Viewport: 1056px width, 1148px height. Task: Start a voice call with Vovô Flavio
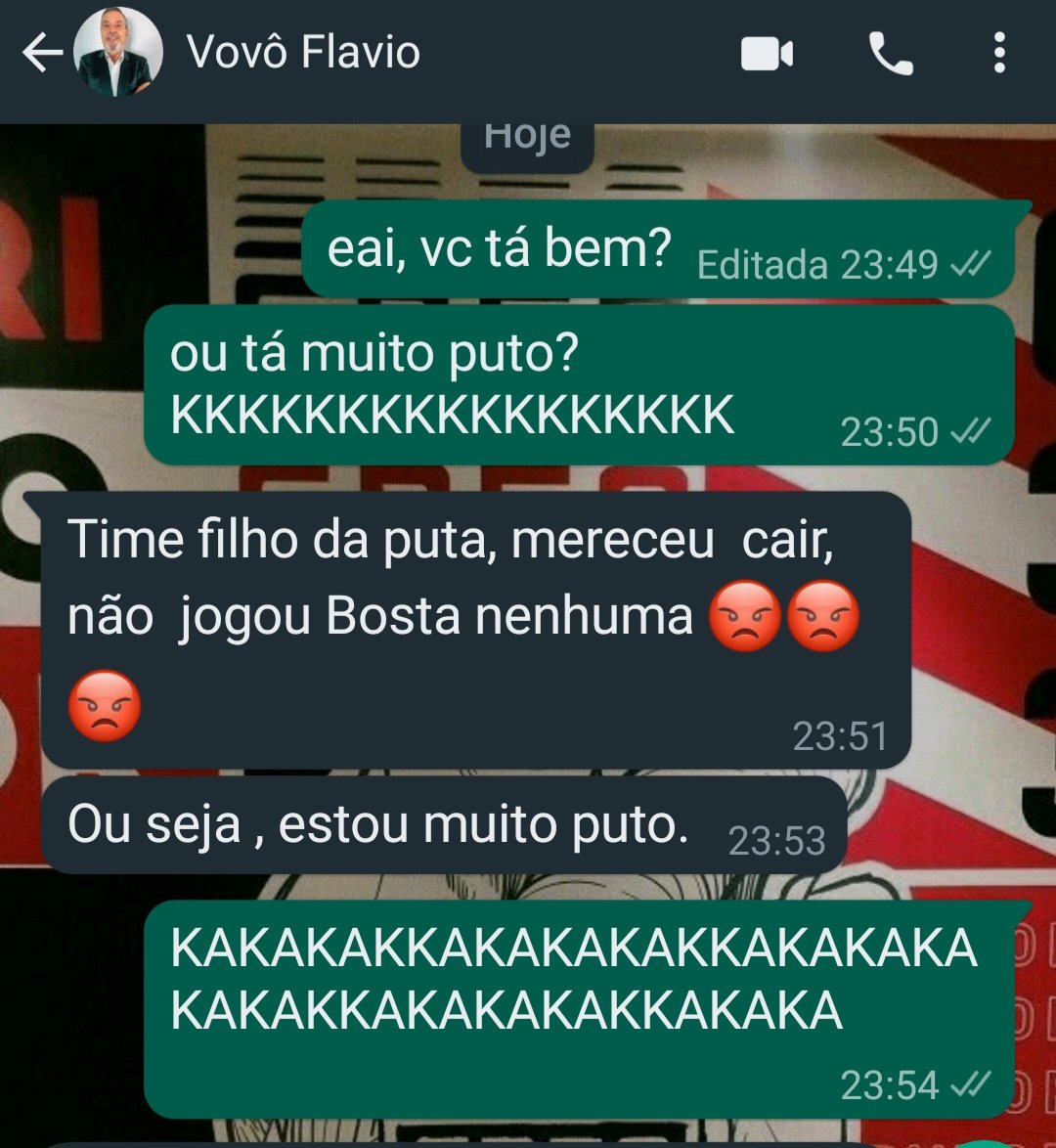pyautogui.click(x=891, y=54)
